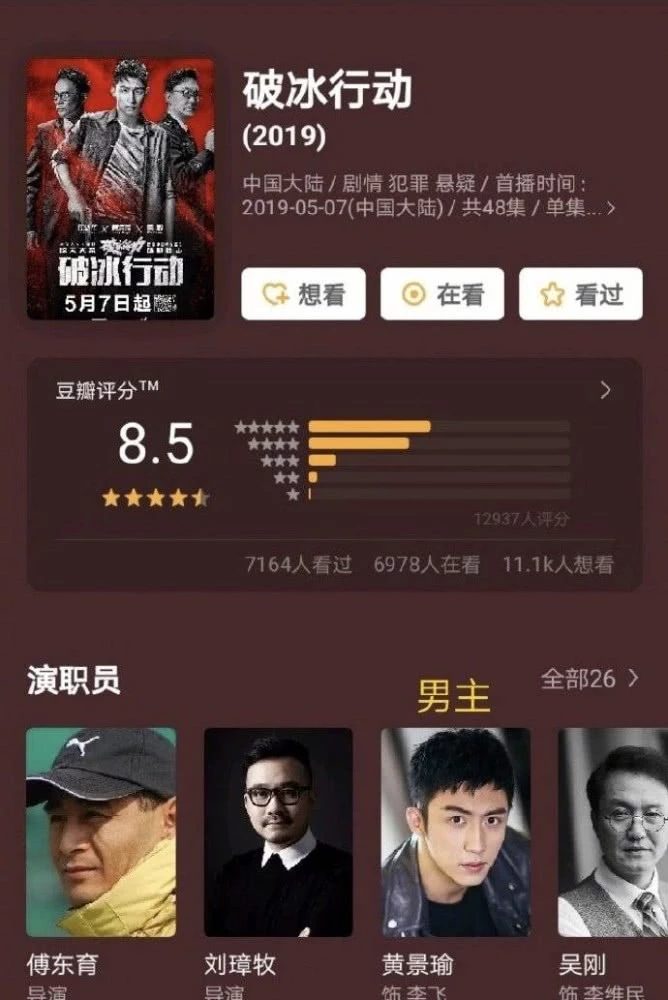The height and width of the screenshot is (1000, 668).
Task: Mark 破冰行动 as 想看
Action: click(x=303, y=294)
